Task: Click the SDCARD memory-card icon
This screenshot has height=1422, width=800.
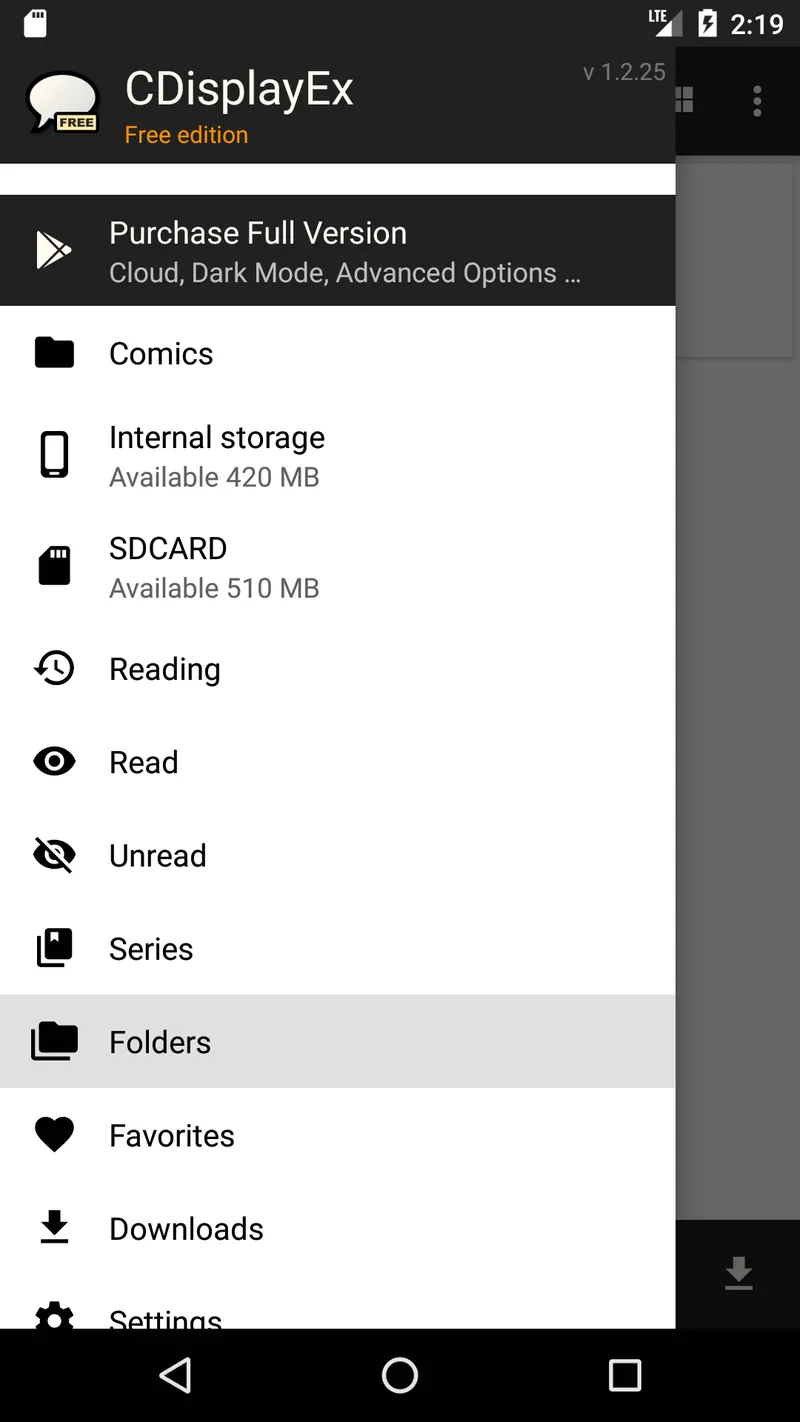Action: (x=53, y=565)
